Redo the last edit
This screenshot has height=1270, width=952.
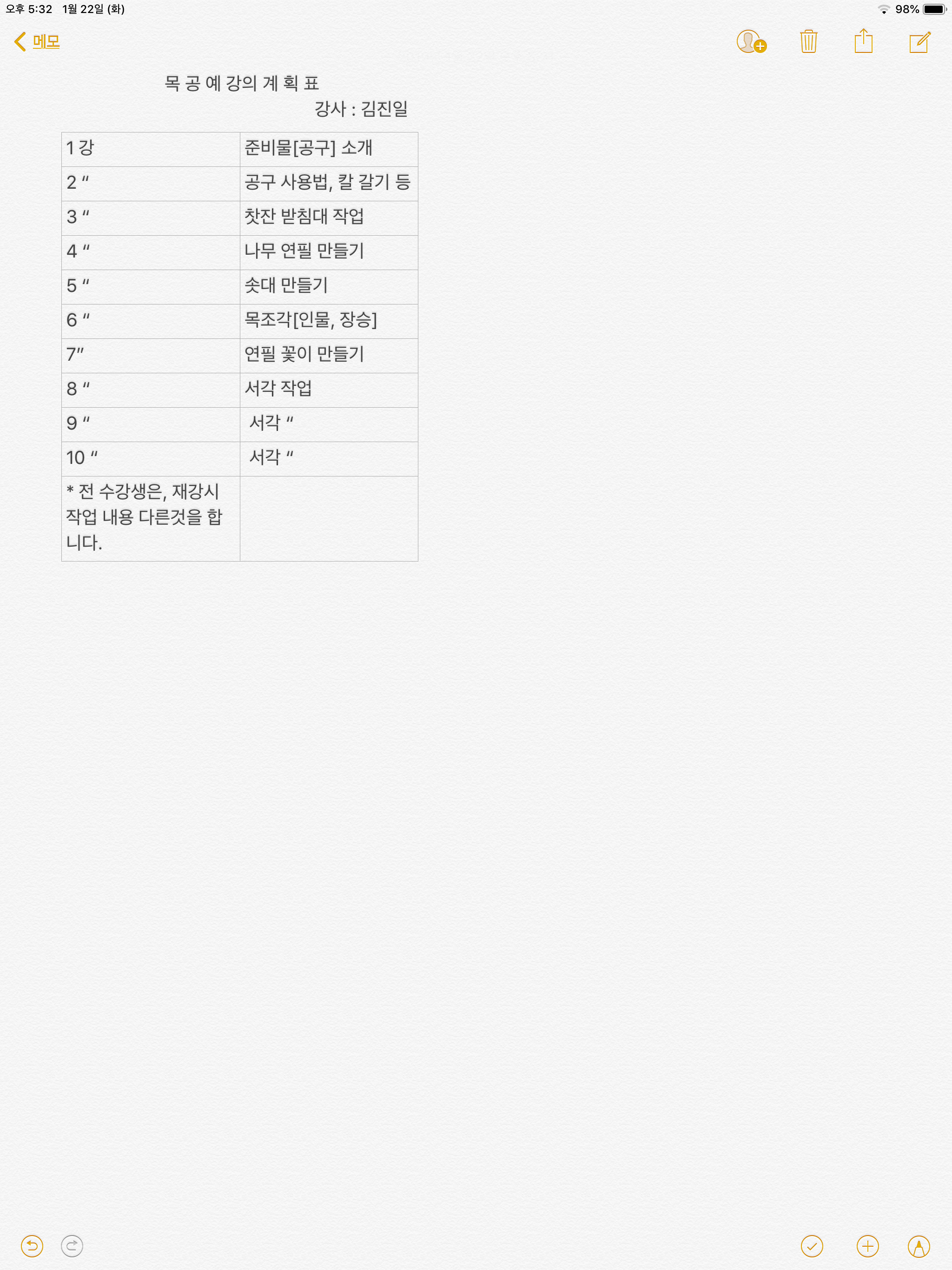tap(72, 1245)
